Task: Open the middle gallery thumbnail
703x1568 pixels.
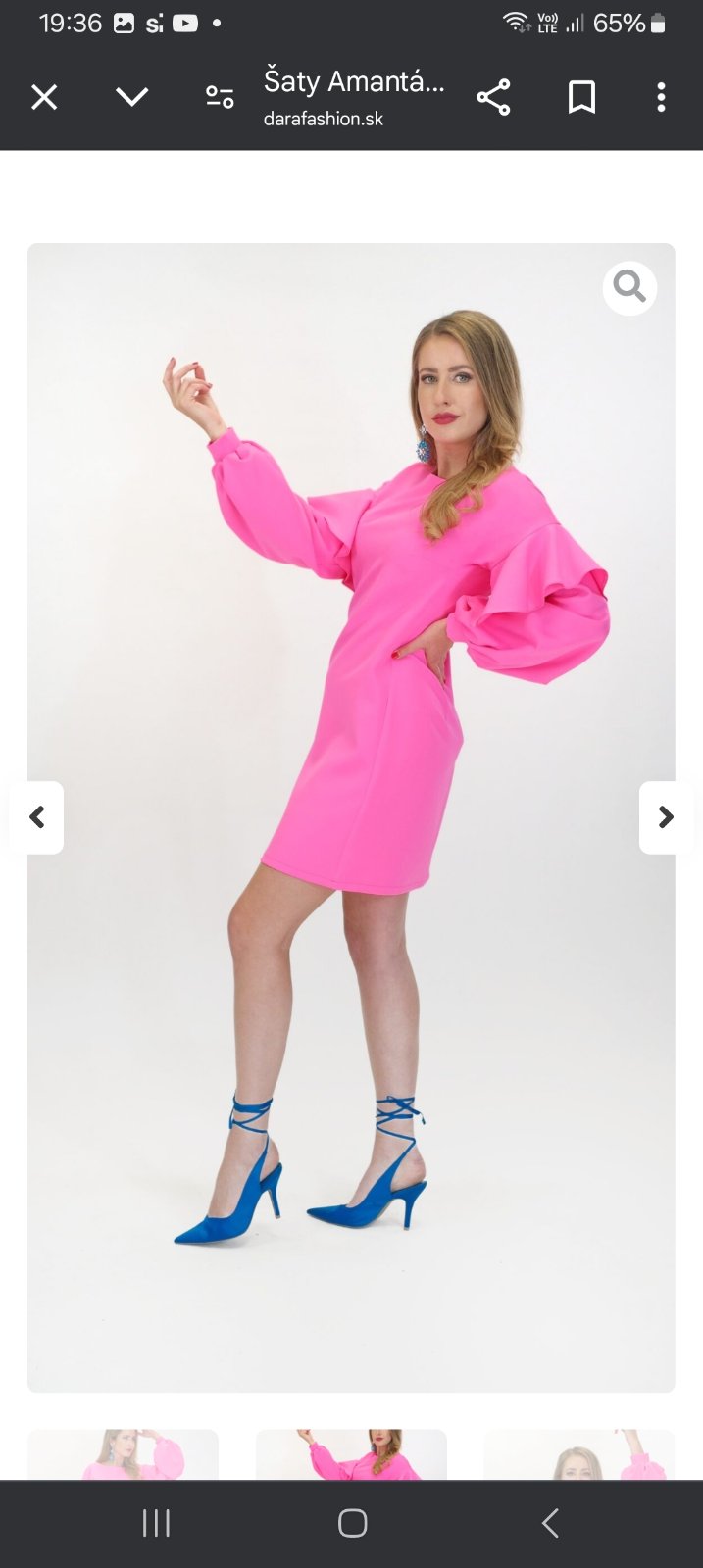Action: click(x=351, y=1455)
